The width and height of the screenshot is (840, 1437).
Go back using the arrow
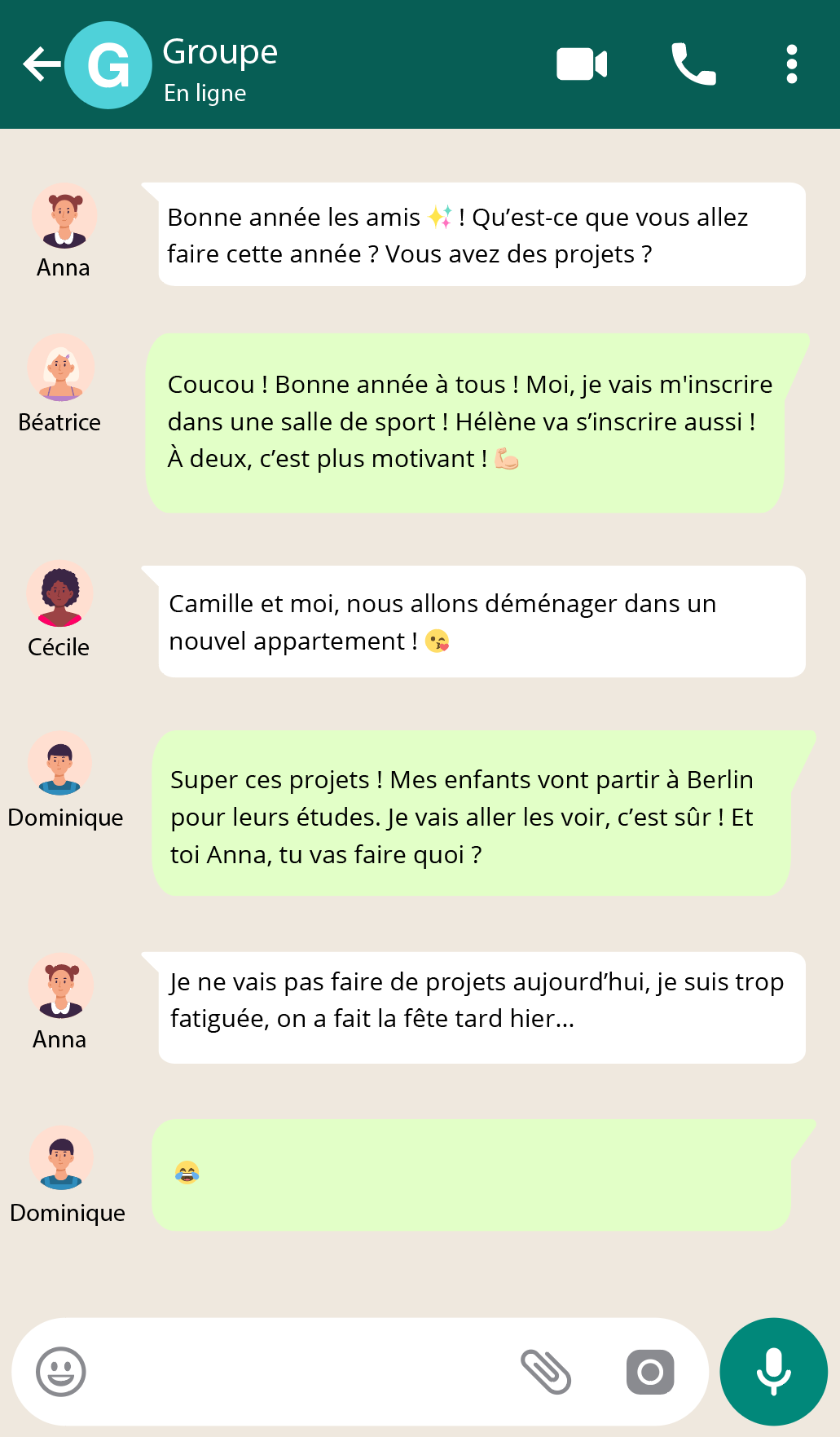coord(41,64)
